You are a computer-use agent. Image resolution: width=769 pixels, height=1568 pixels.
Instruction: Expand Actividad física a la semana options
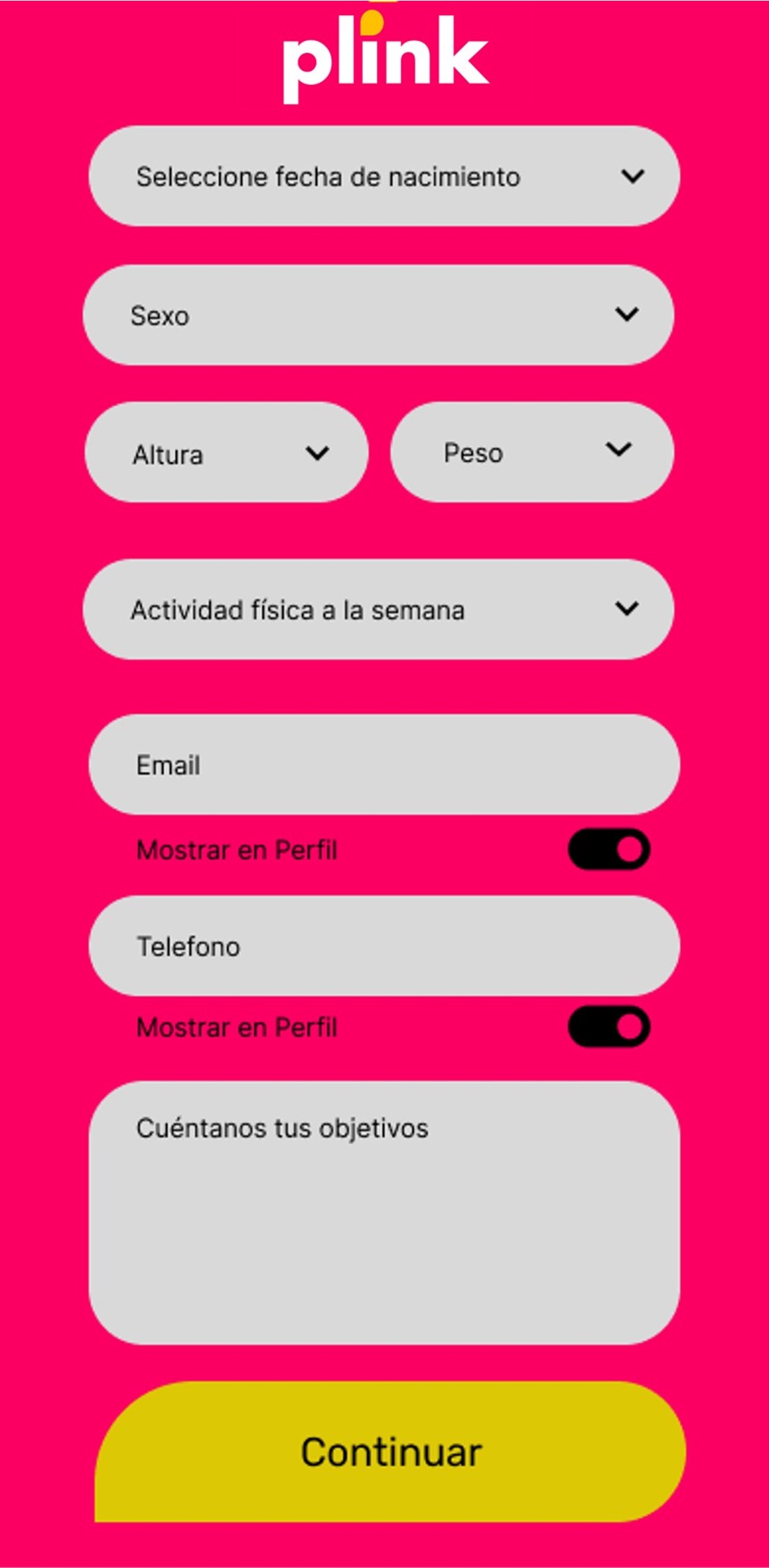click(x=378, y=609)
